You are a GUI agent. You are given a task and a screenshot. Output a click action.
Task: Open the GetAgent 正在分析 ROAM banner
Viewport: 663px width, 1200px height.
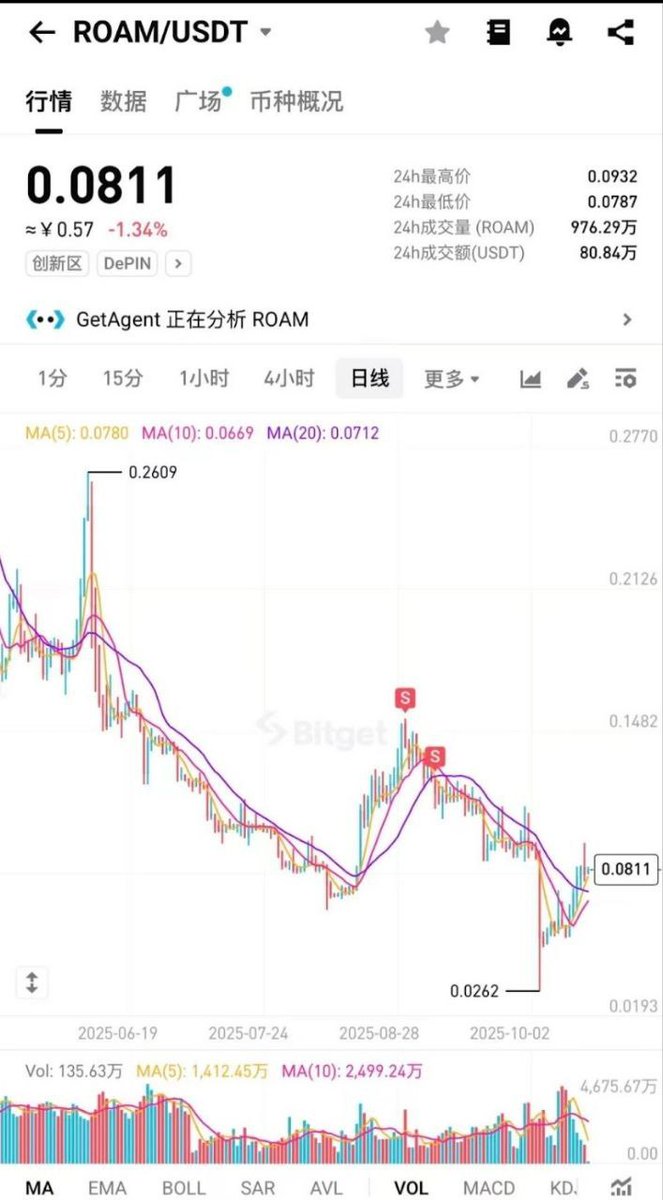pyautogui.click(x=331, y=320)
